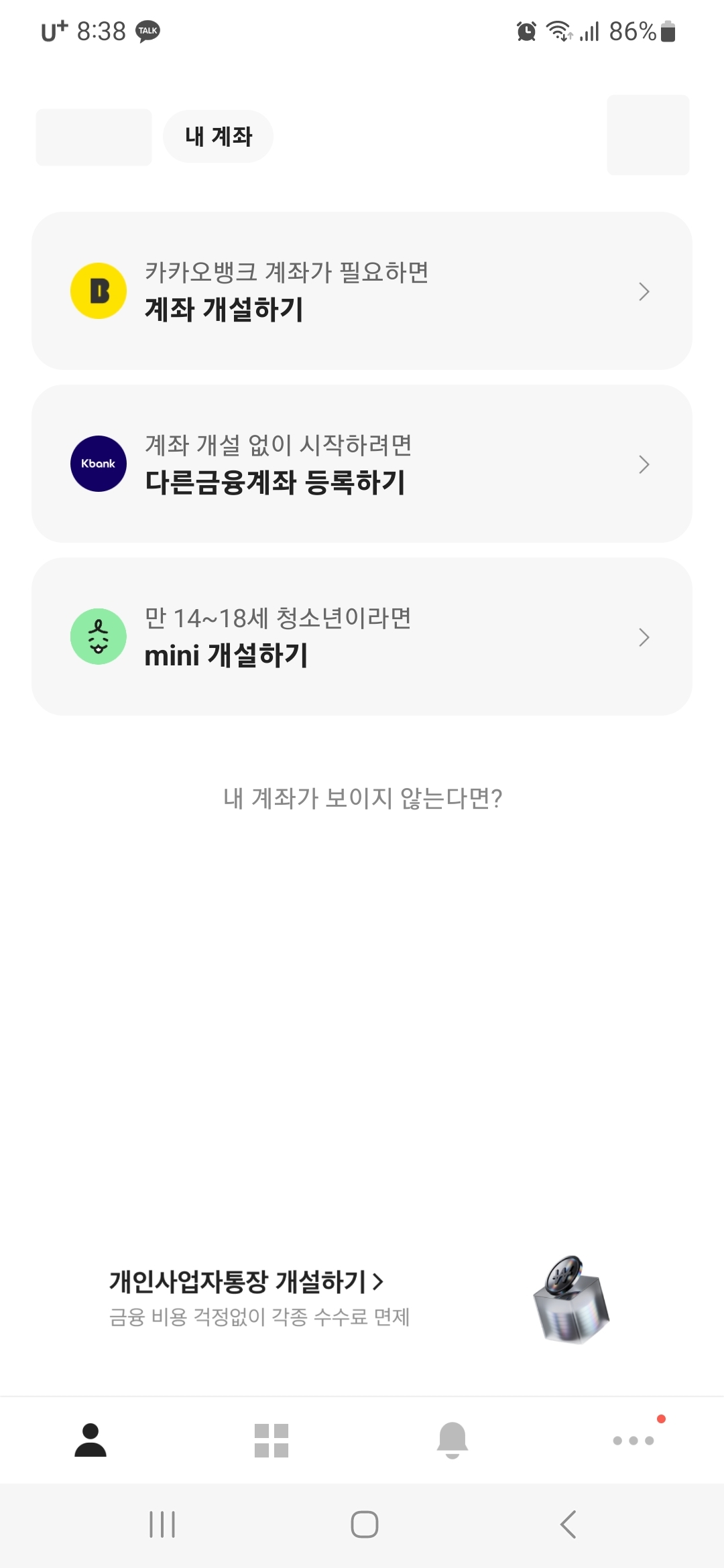Tap the Wi-Fi indicator in status bar
724x1568 pixels.
[x=558, y=30]
